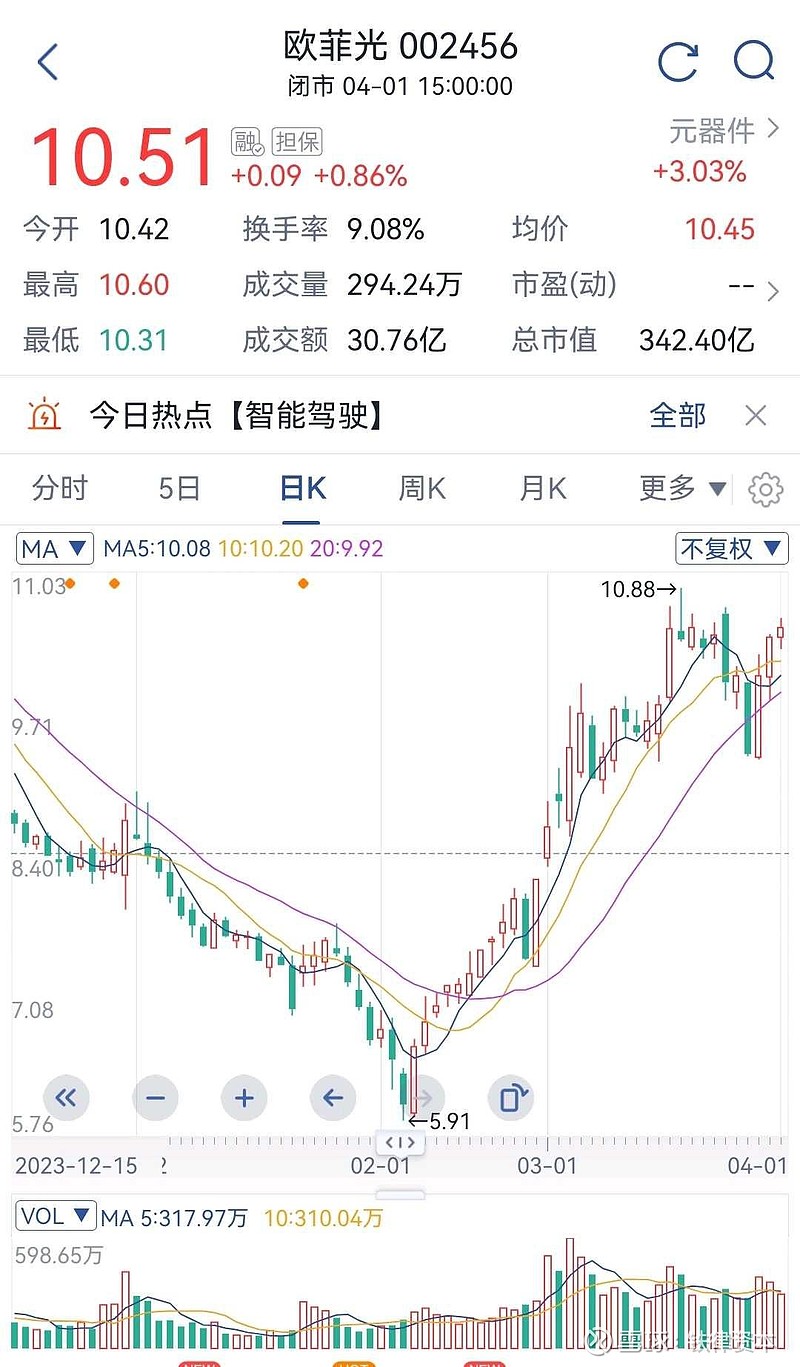Screen dimensions: 800x1367
Task: Toggle the 融 margin trading badge
Action: coord(243,143)
